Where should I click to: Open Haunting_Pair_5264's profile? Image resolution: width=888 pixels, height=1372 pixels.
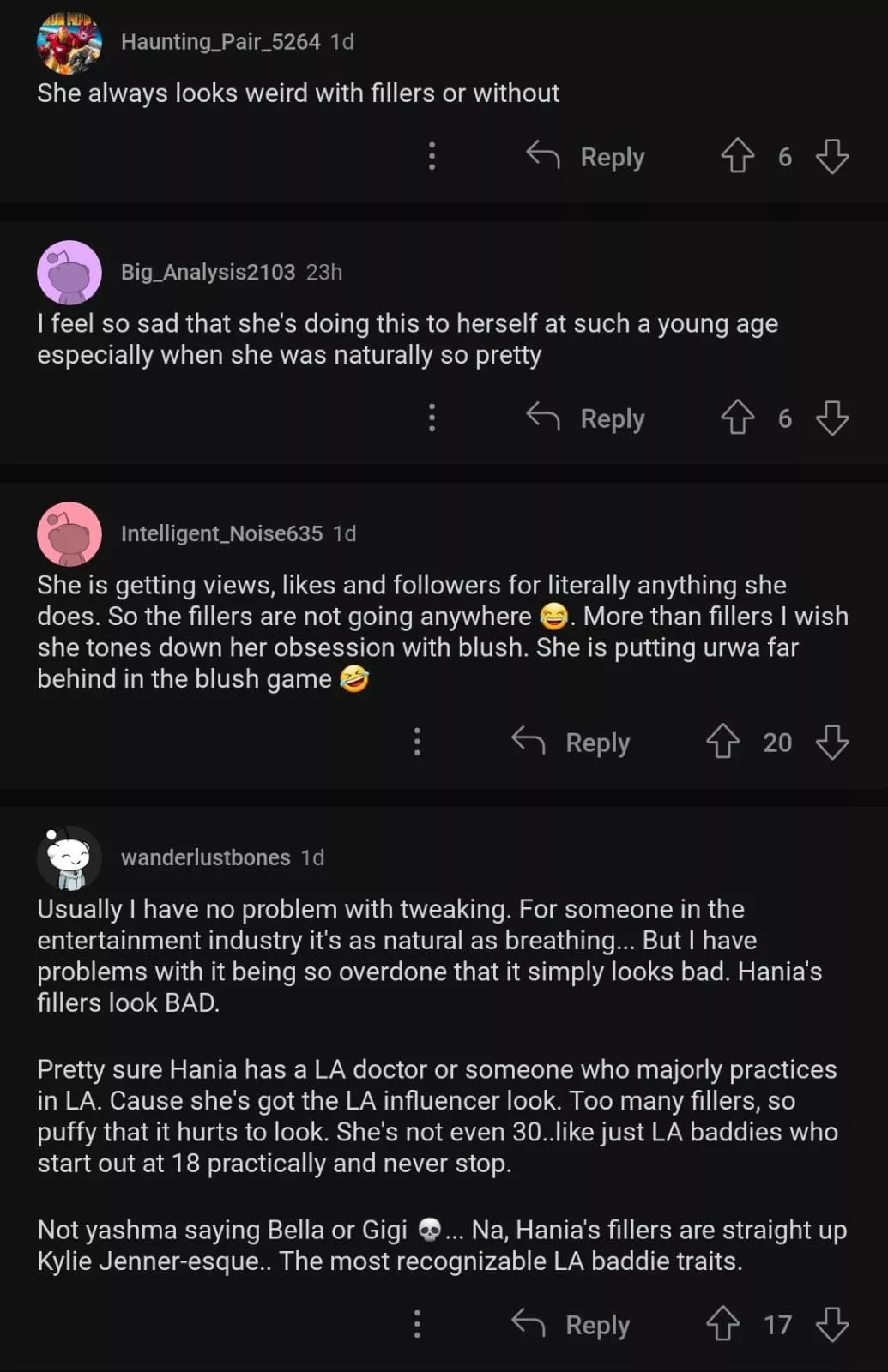220,42
